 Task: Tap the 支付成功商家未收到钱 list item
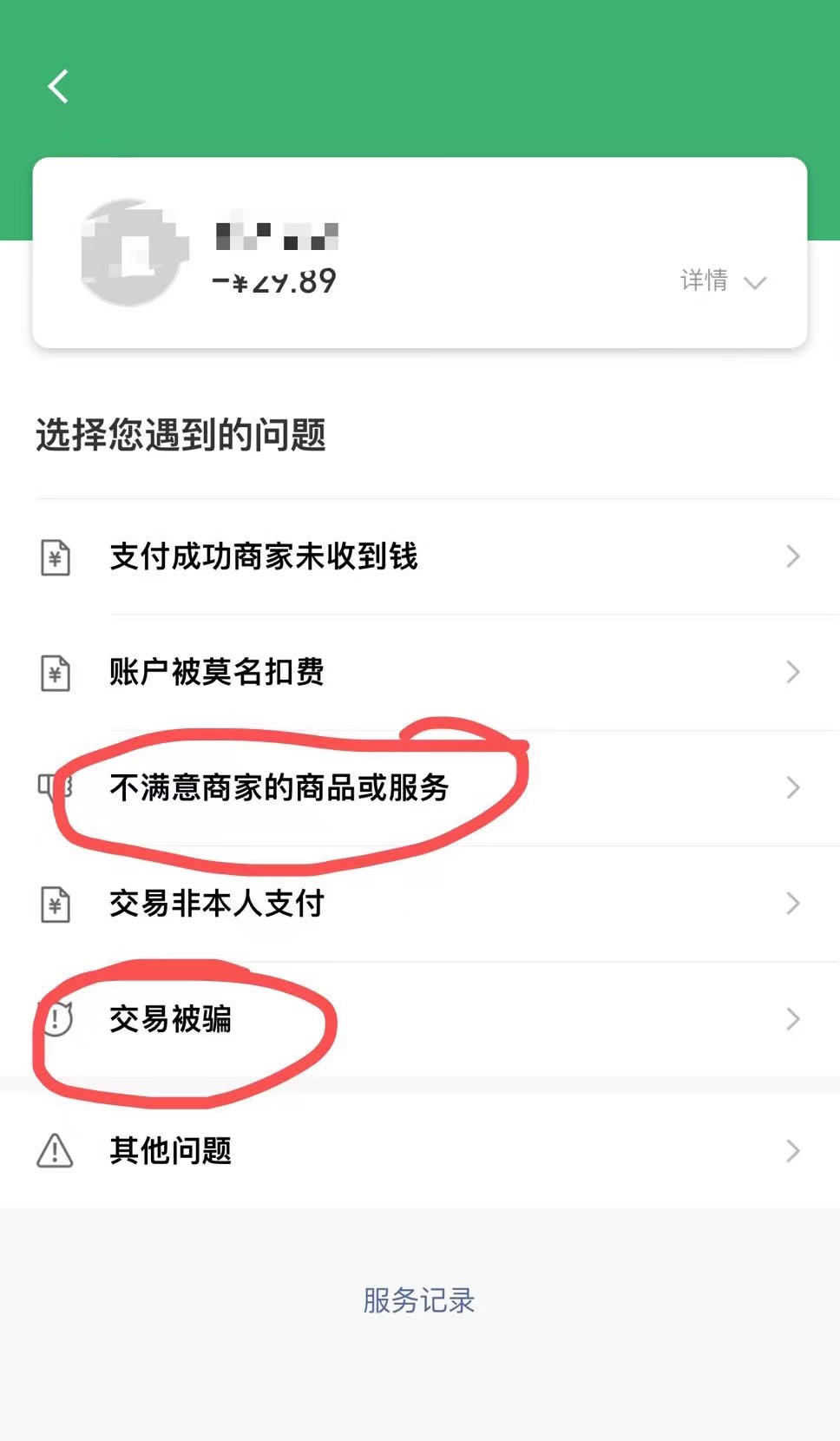point(263,557)
